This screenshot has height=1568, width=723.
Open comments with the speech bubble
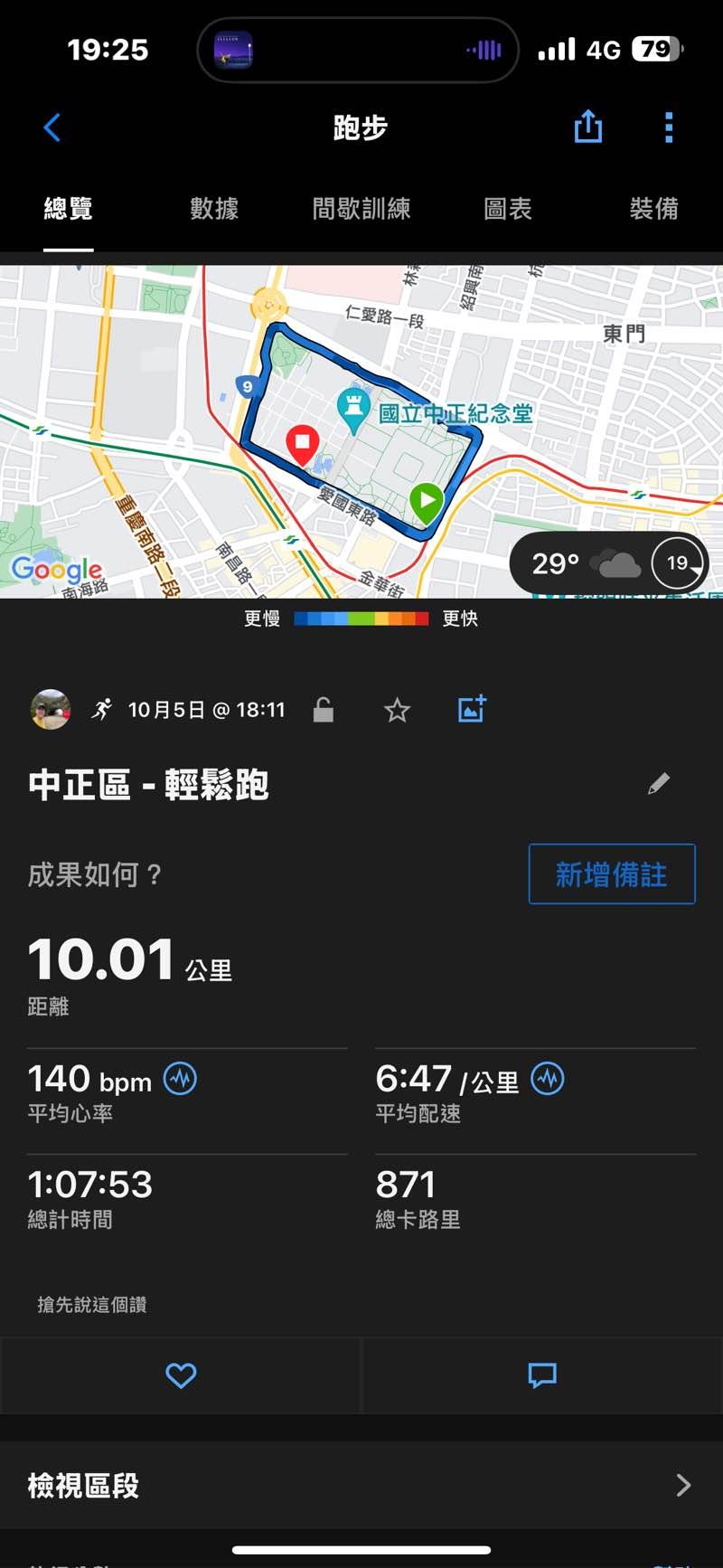(542, 1375)
